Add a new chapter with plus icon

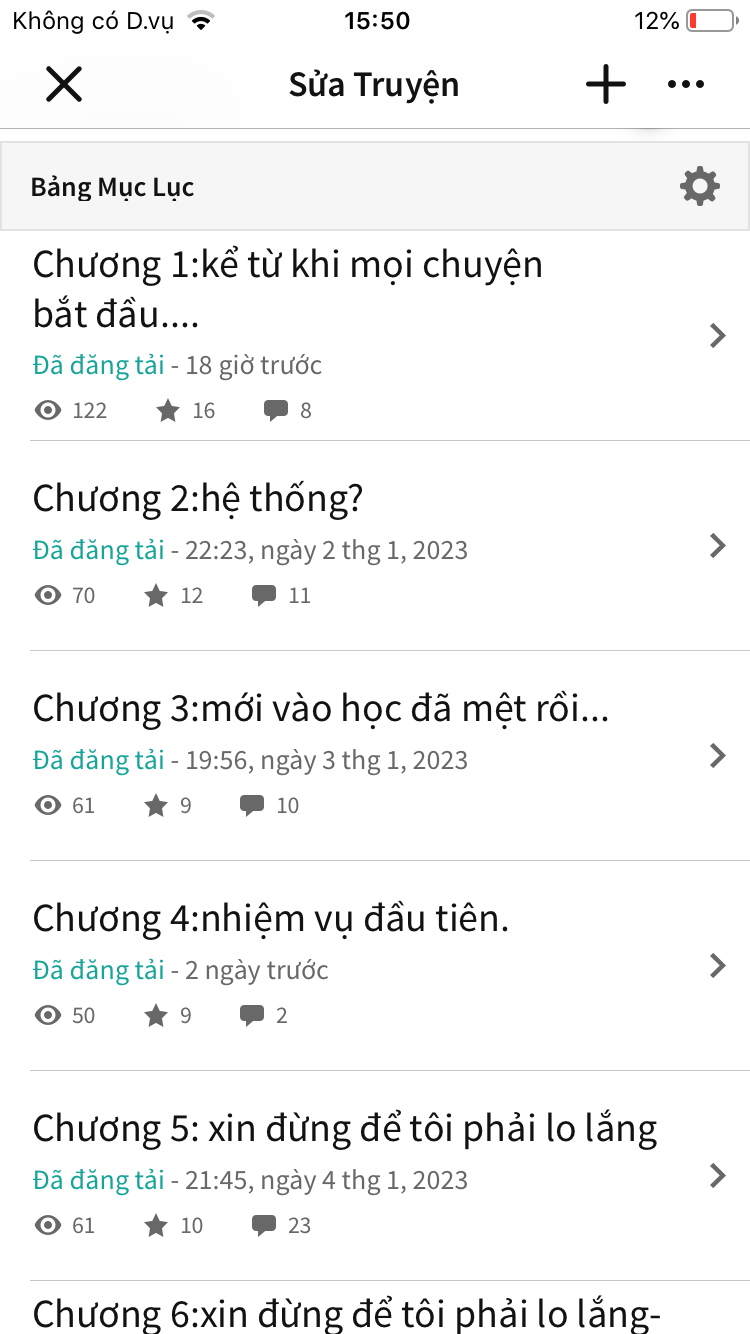tap(605, 84)
